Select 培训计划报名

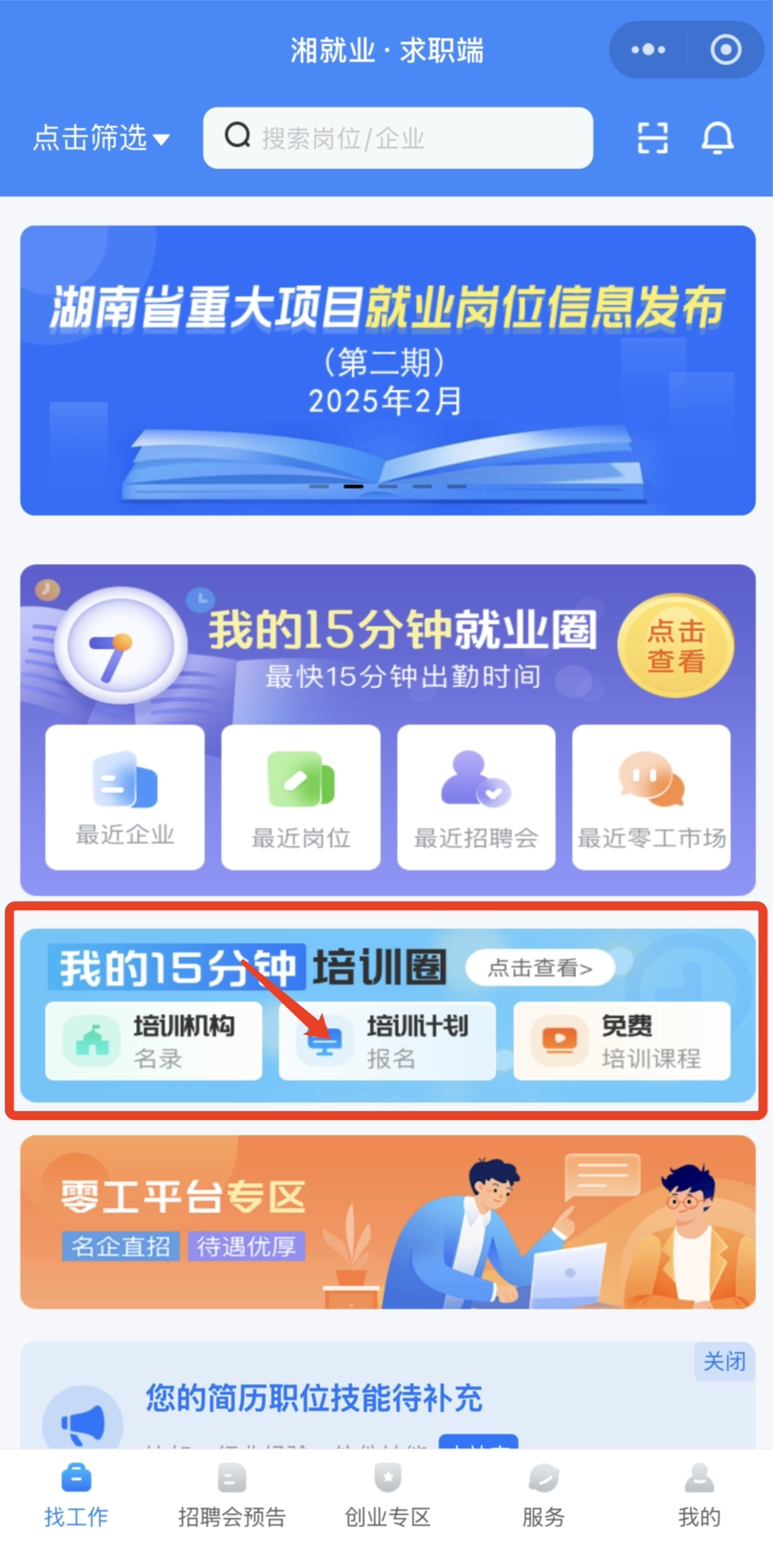(387, 1041)
